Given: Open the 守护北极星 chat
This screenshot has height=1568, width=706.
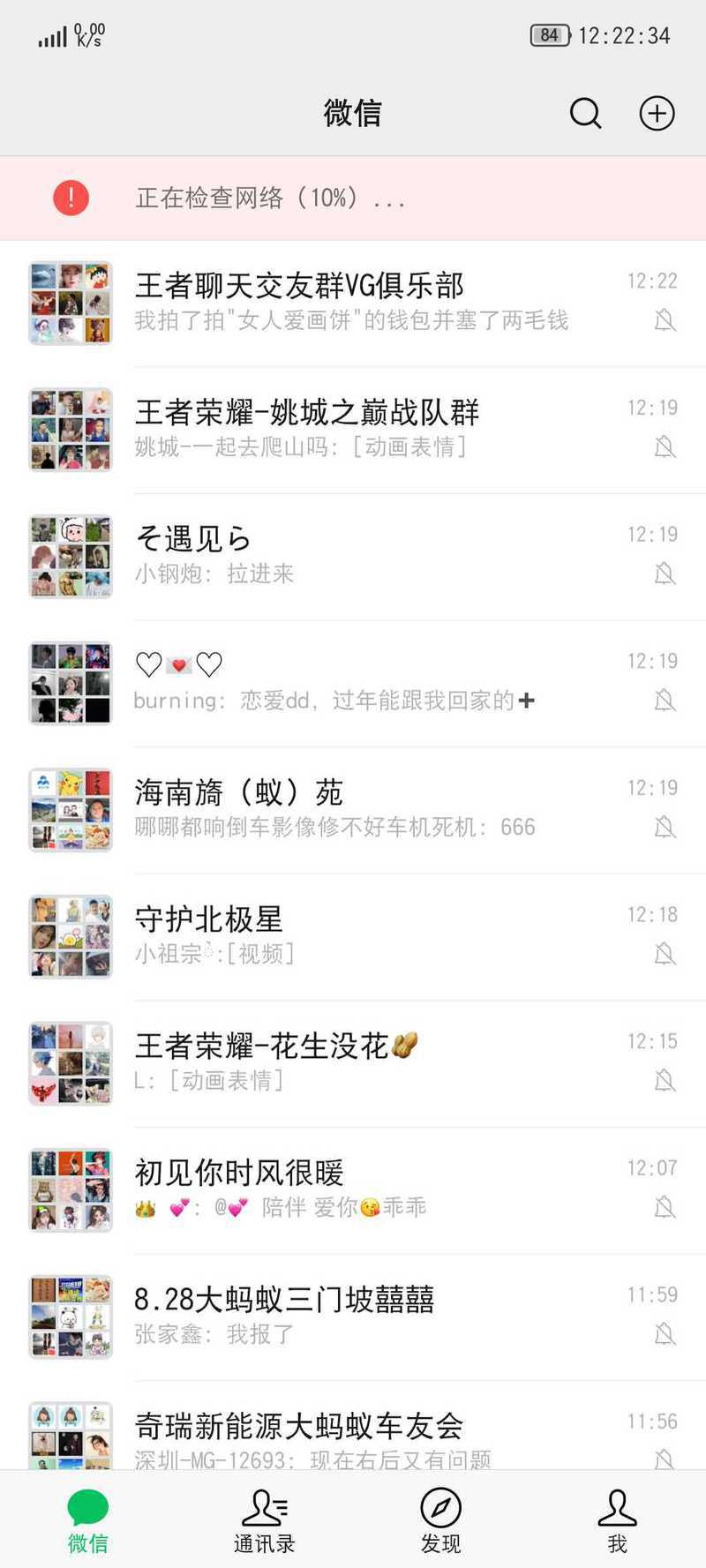Looking at the screenshot, I should click(x=353, y=937).
